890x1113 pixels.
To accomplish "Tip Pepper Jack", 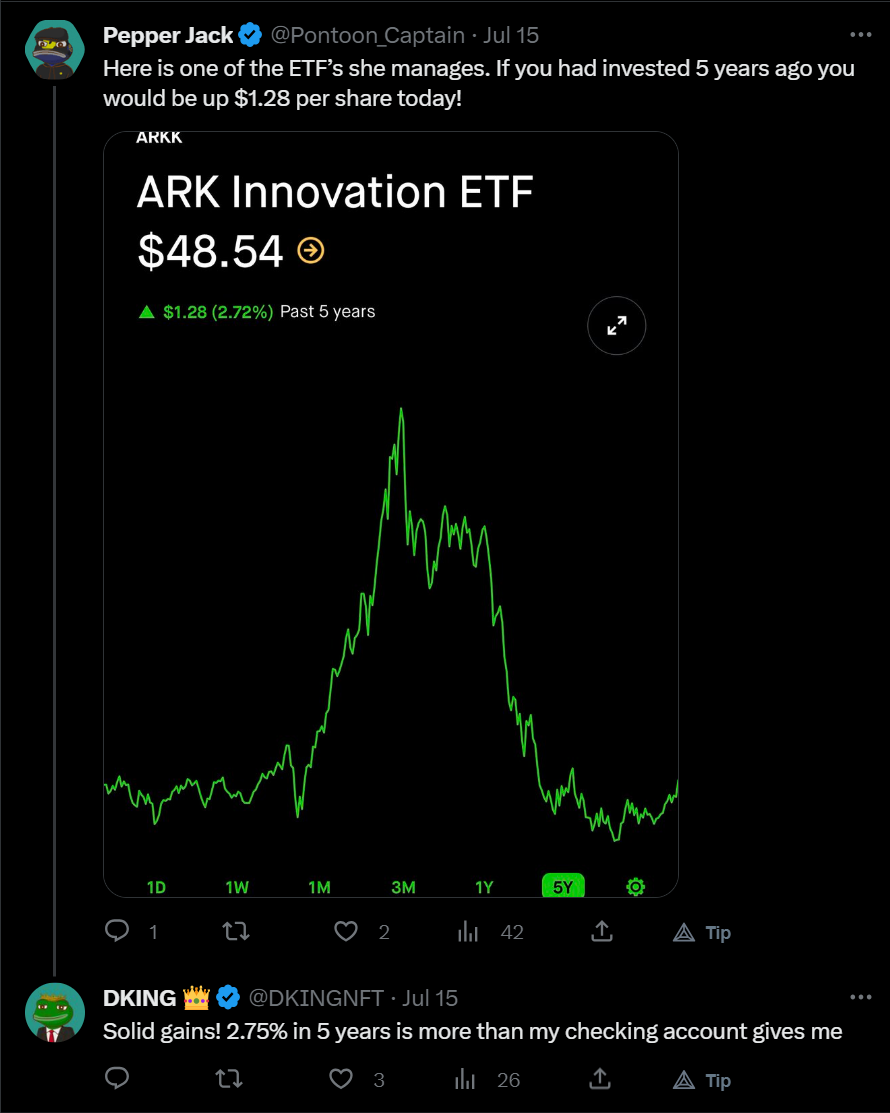I will 703,932.
